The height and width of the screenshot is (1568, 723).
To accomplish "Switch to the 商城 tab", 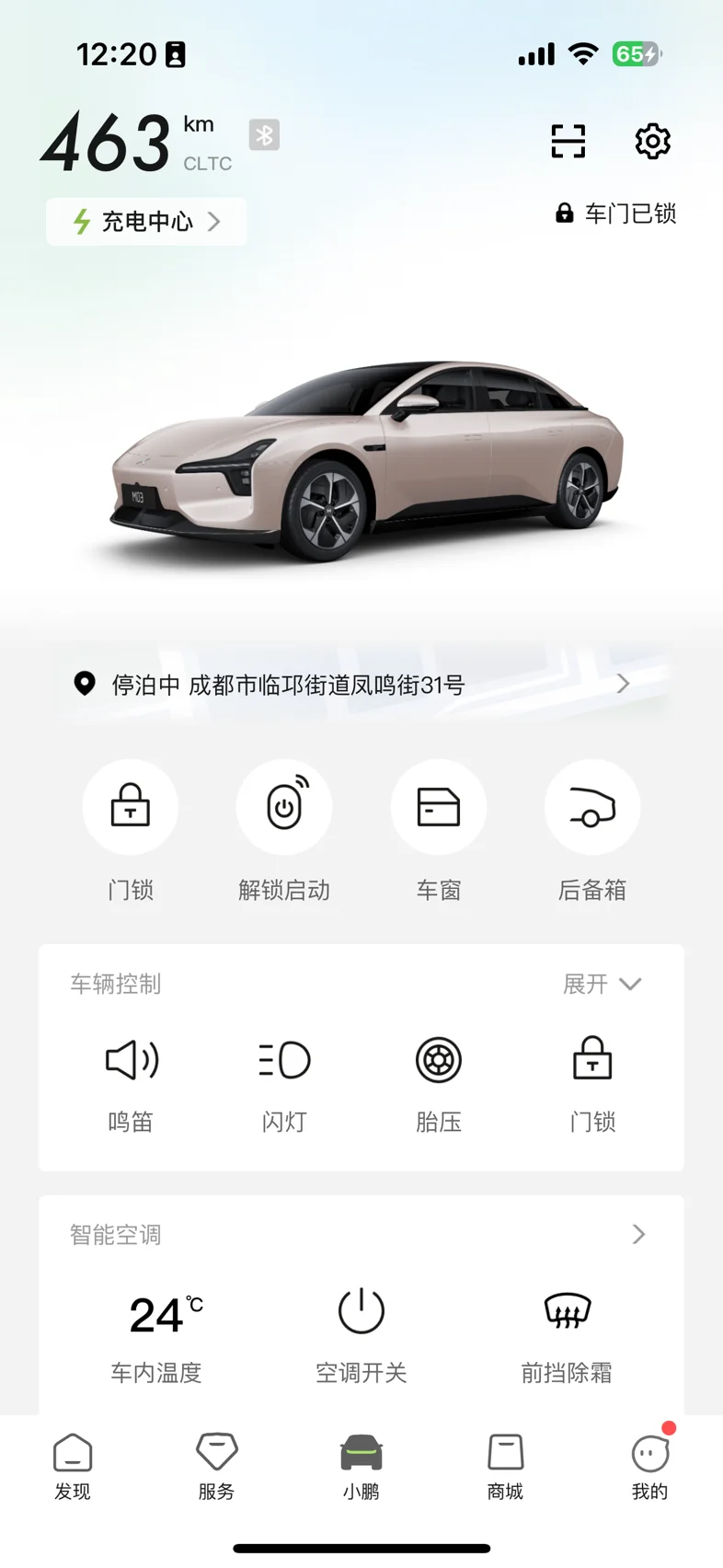I will tap(505, 1467).
